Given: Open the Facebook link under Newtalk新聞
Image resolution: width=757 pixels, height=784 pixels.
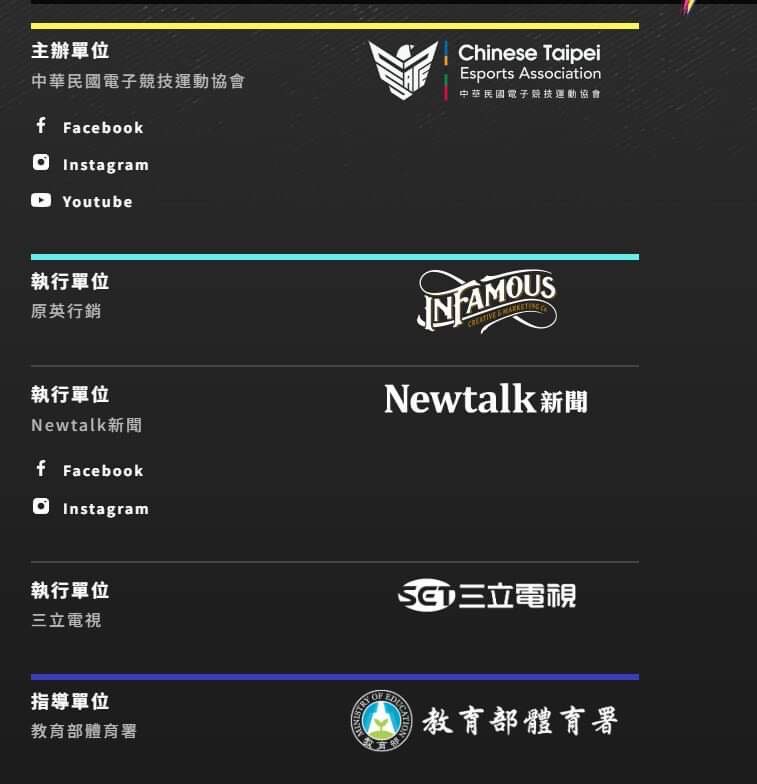Looking at the screenshot, I should (102, 470).
